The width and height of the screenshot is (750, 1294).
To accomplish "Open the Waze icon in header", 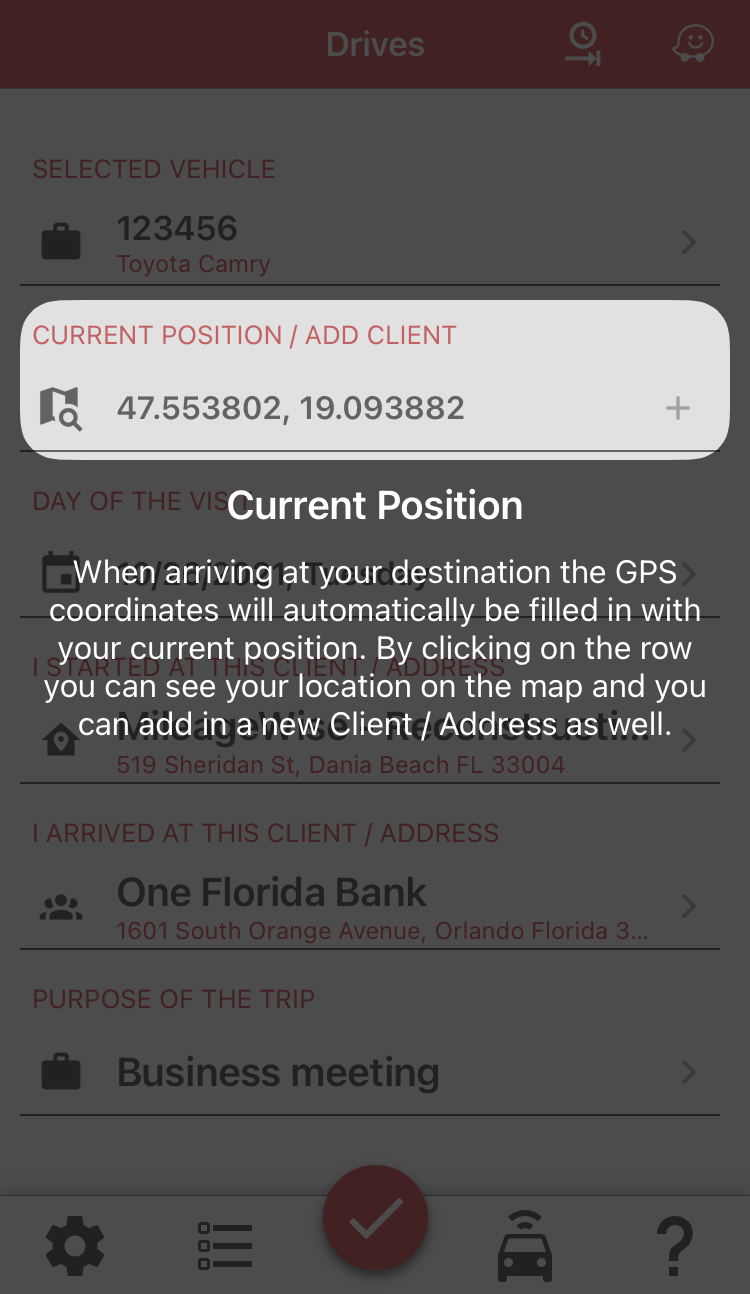I will 693,44.
